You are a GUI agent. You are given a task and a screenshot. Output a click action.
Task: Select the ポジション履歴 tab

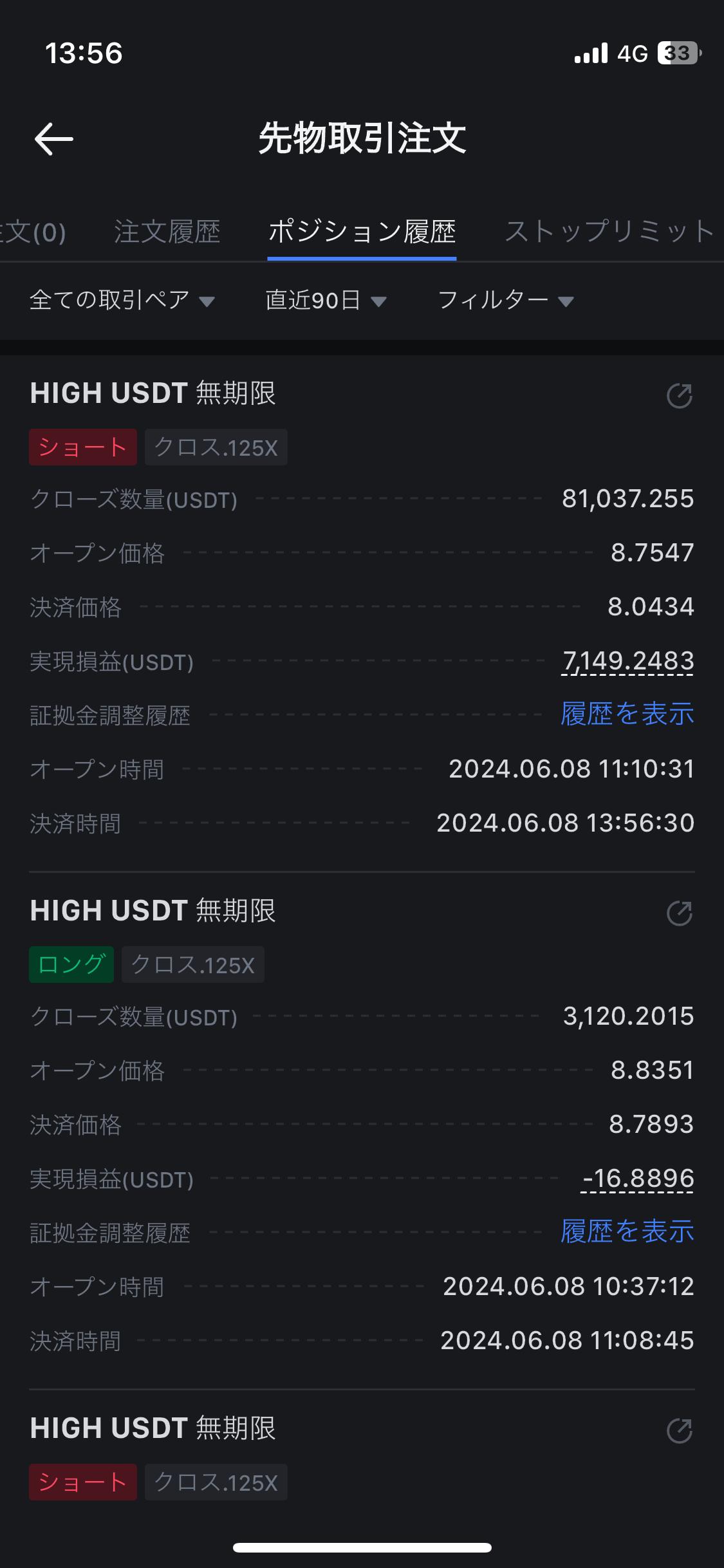tap(362, 232)
